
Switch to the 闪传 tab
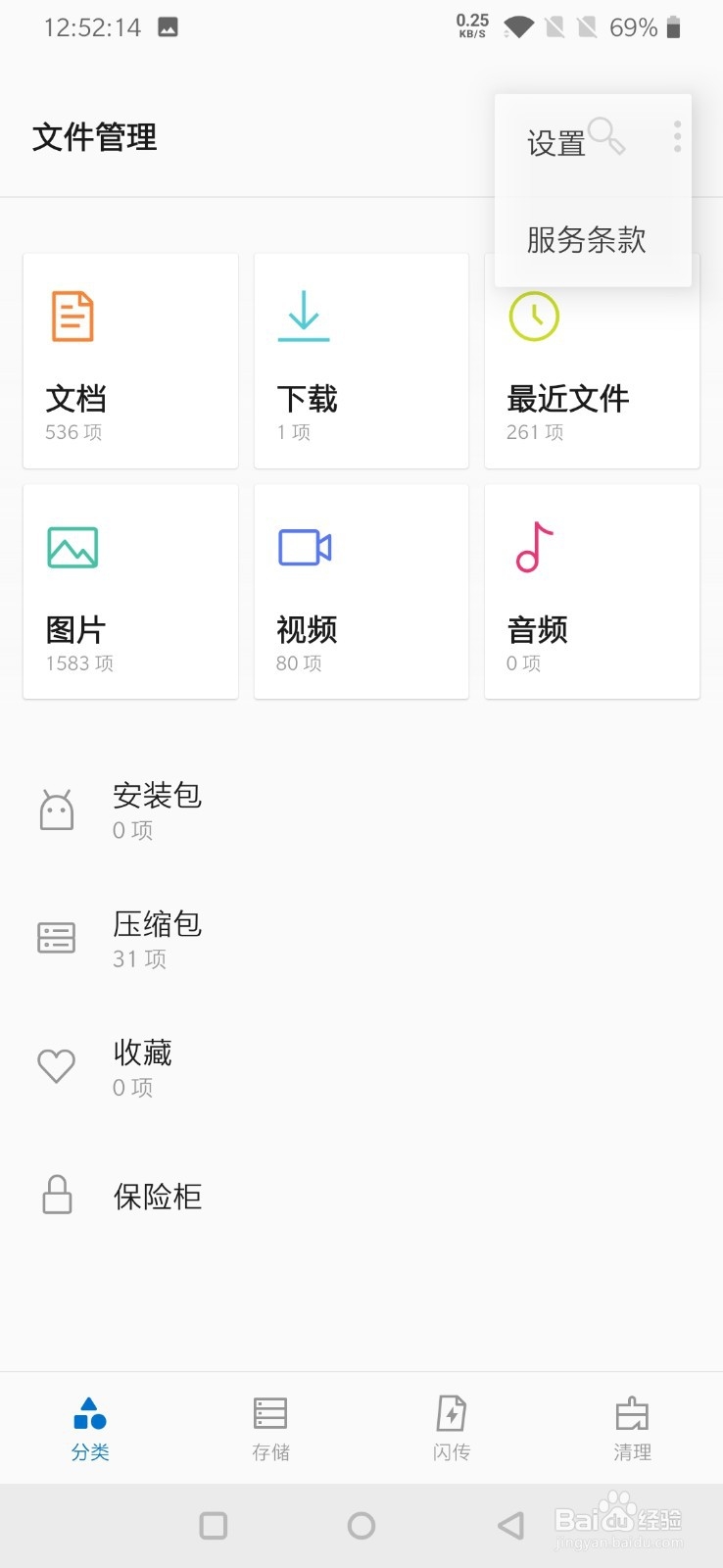pyautogui.click(x=452, y=1429)
